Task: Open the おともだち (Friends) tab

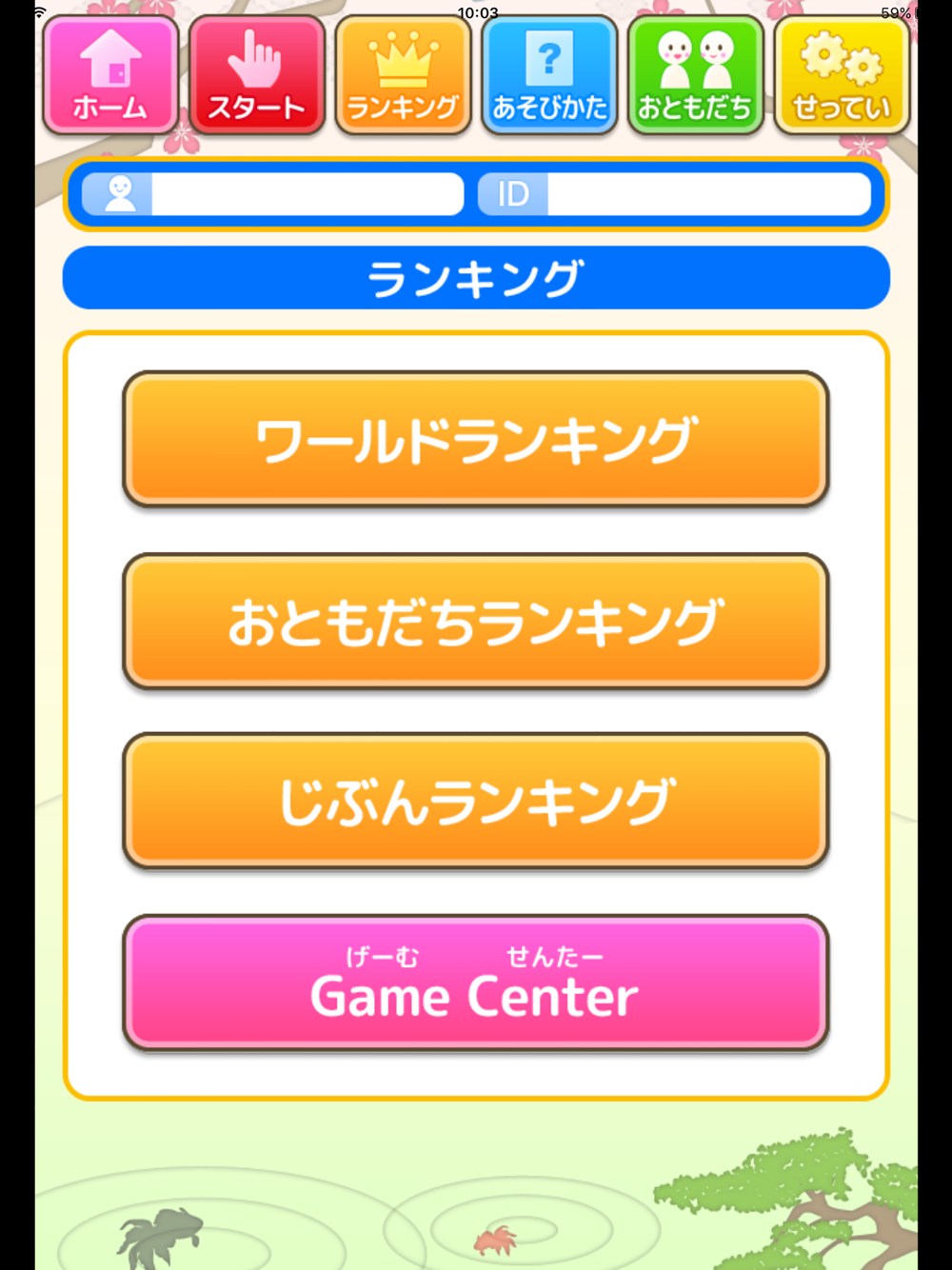Action: (x=696, y=75)
